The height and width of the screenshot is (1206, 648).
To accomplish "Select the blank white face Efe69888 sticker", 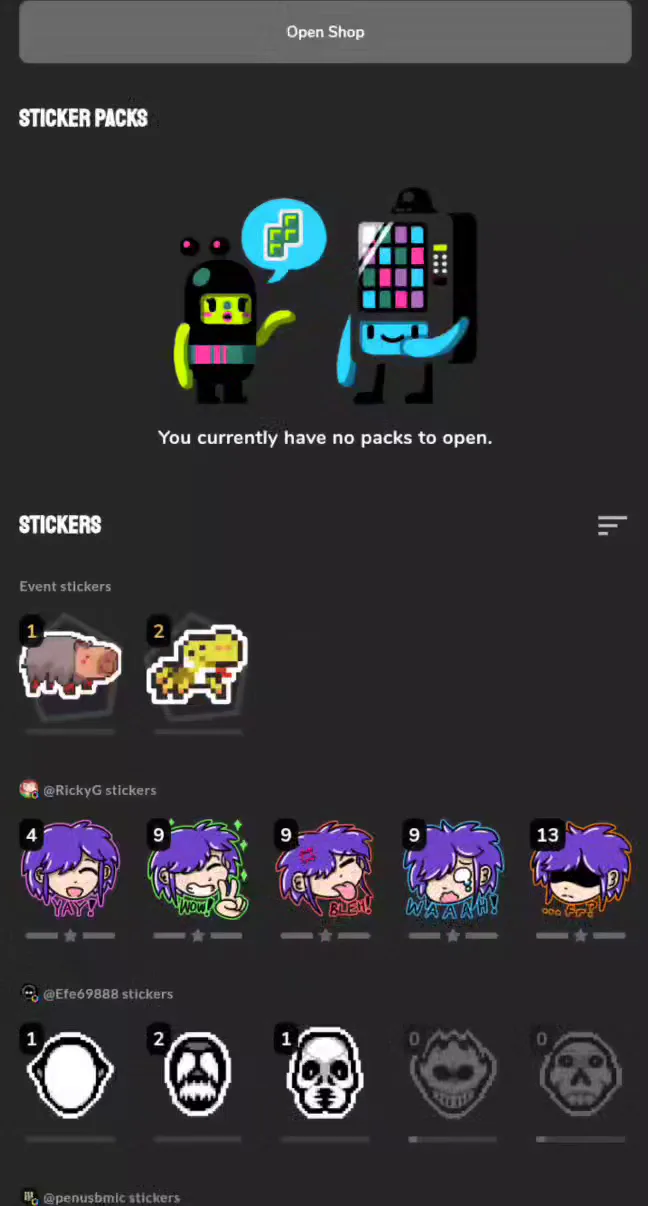I will point(70,1074).
